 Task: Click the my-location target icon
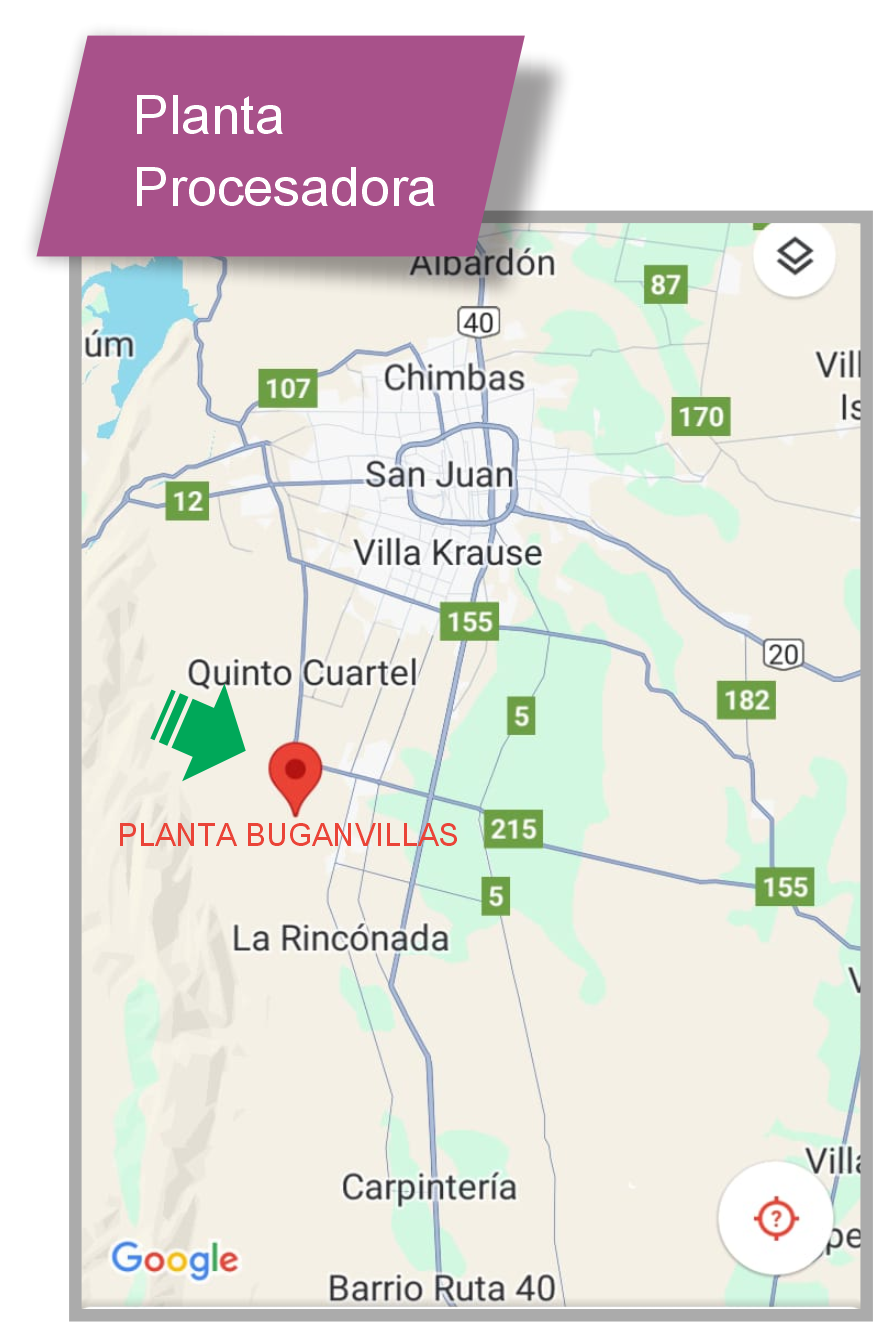tap(775, 1216)
